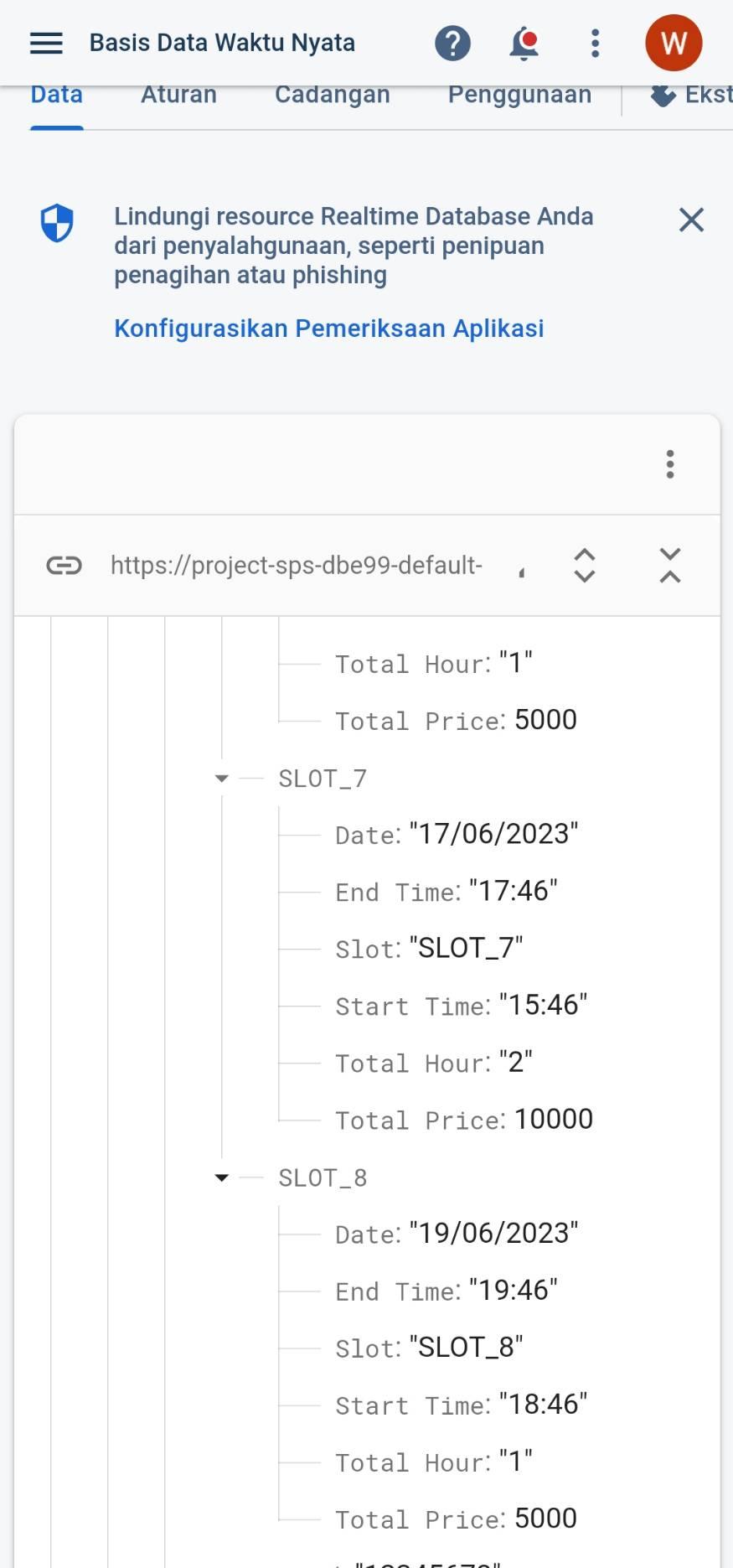Expand all database nodes
The width and height of the screenshot is (733, 1568).
point(584,566)
